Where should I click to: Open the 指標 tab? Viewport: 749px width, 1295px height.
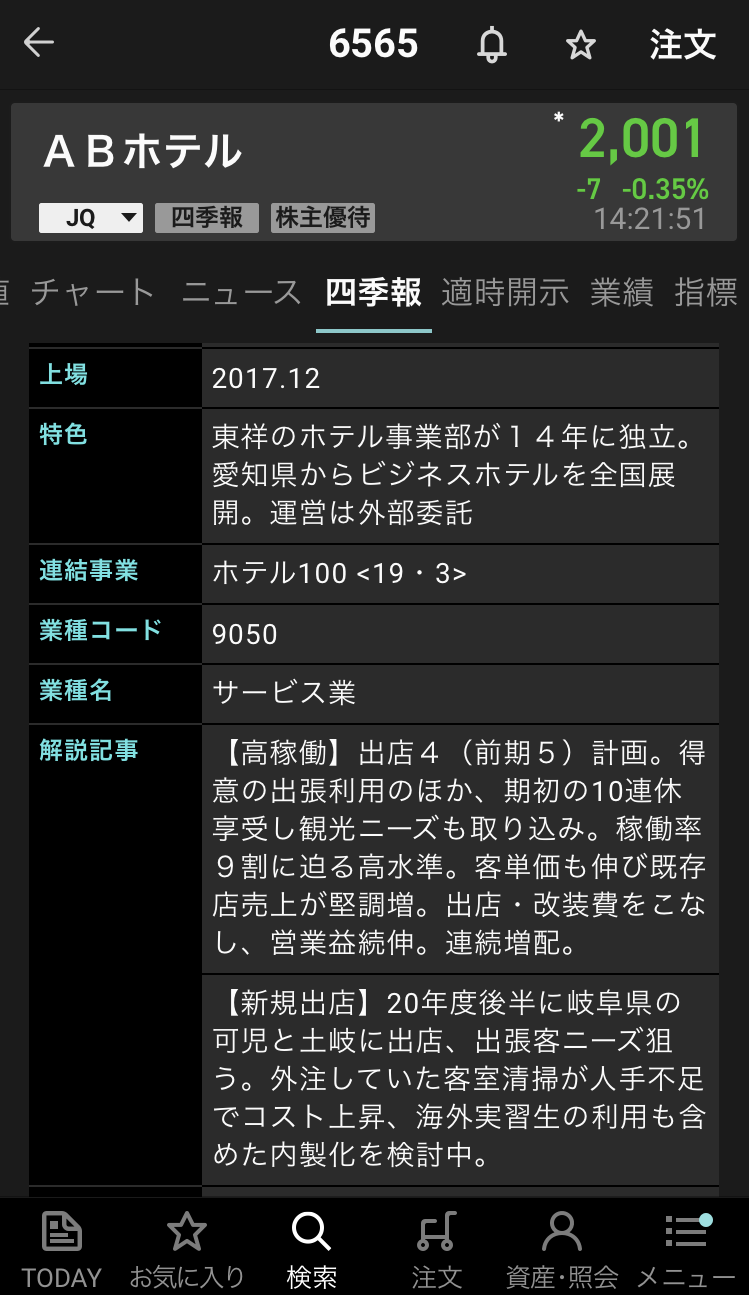pyautogui.click(x=707, y=292)
